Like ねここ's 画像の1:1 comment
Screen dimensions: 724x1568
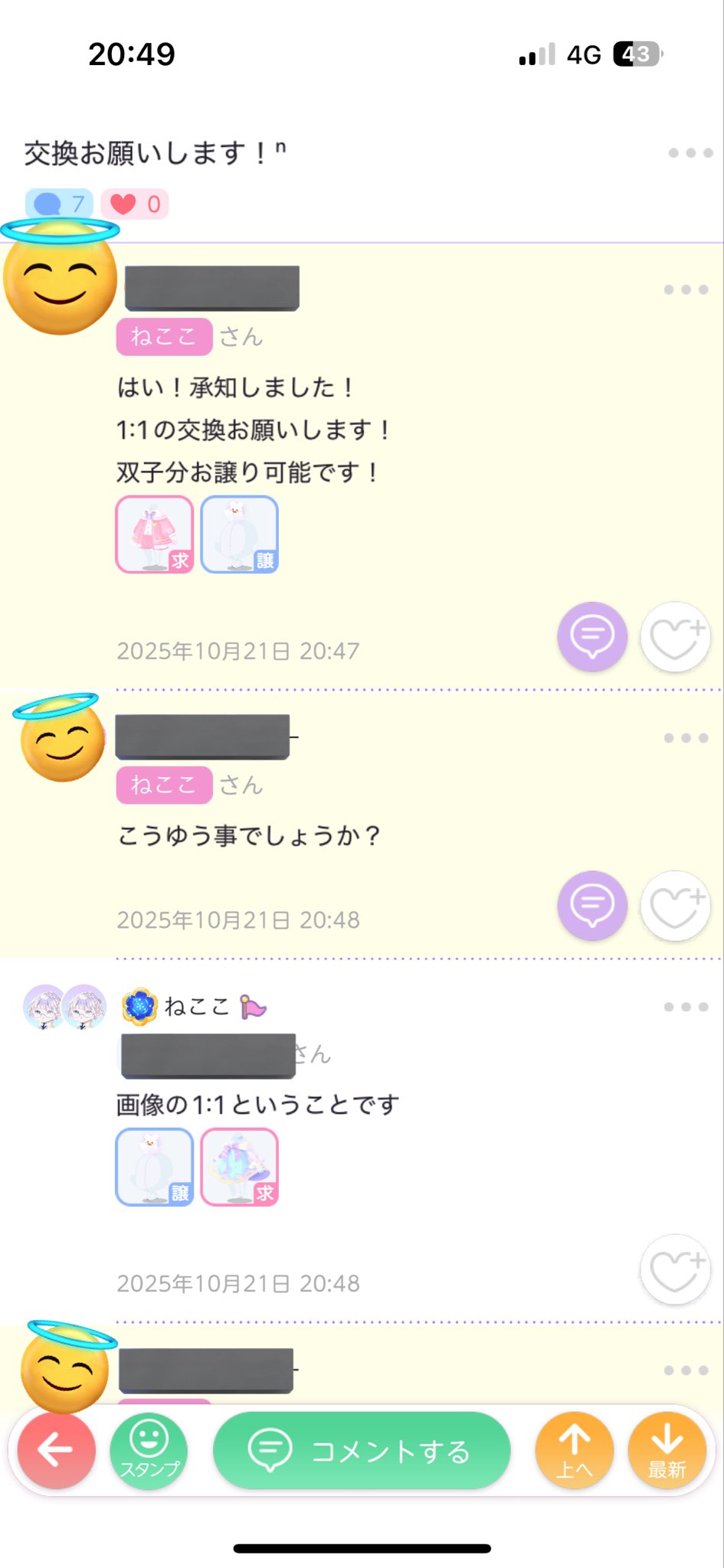click(x=675, y=1269)
